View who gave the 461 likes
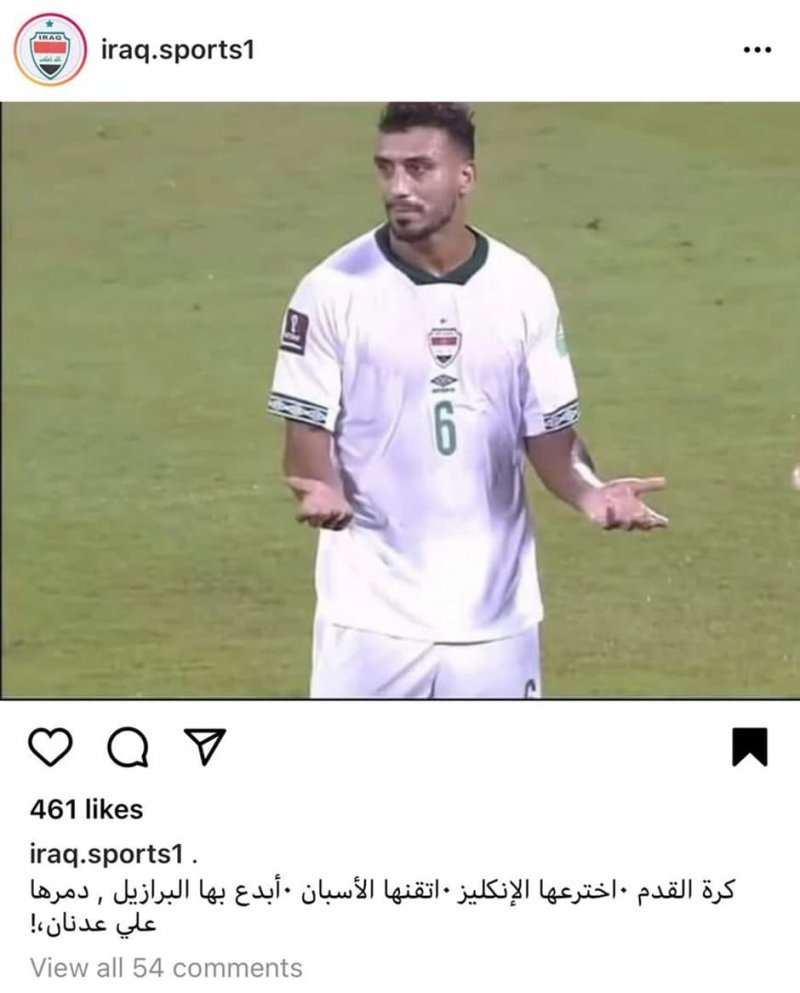Viewport: 800px width, 993px height. click(x=86, y=809)
